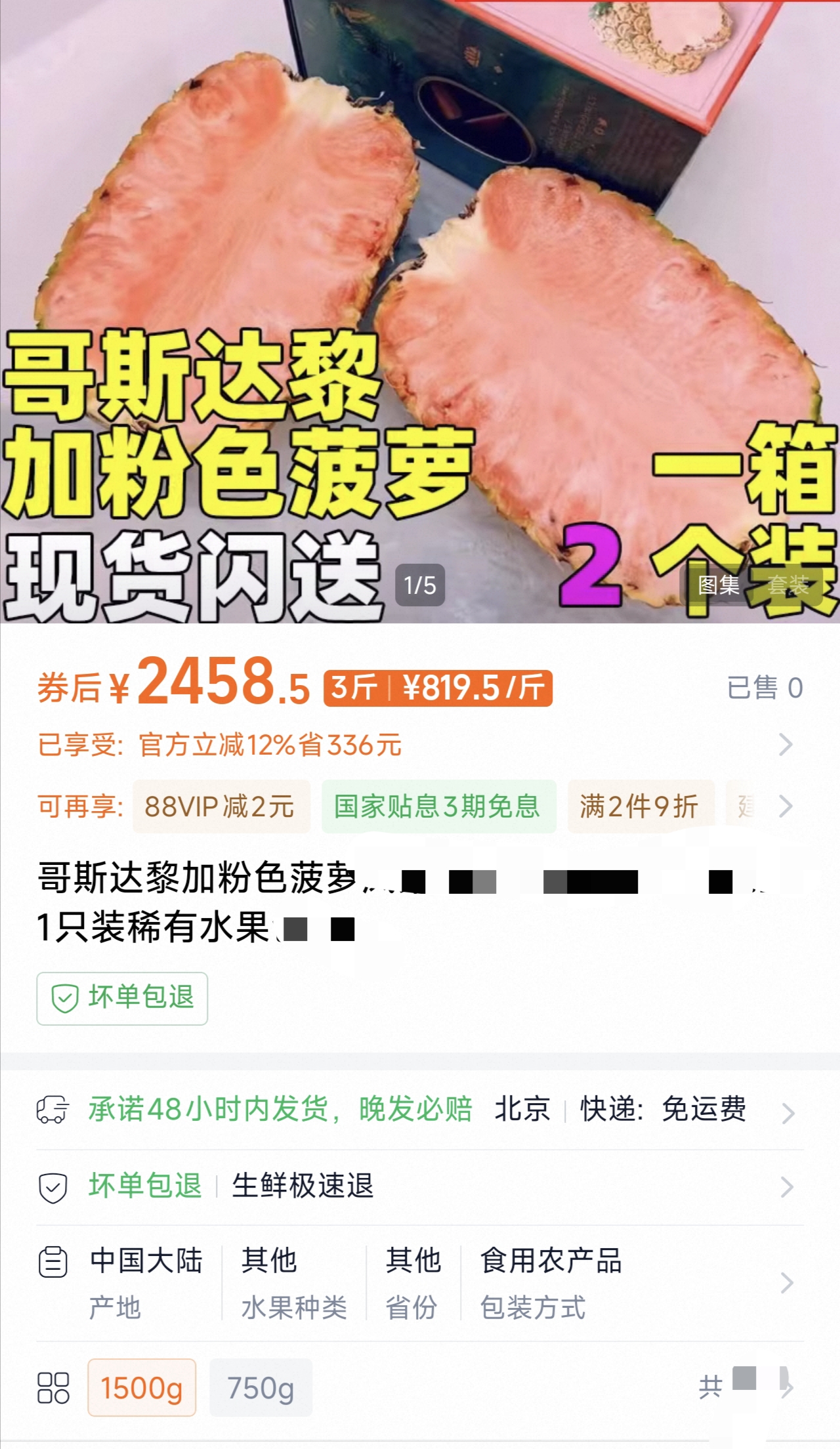Open the 生鲜极速退 service guarantee row
Screen dimensions: 840x1449
[x=420, y=1186]
